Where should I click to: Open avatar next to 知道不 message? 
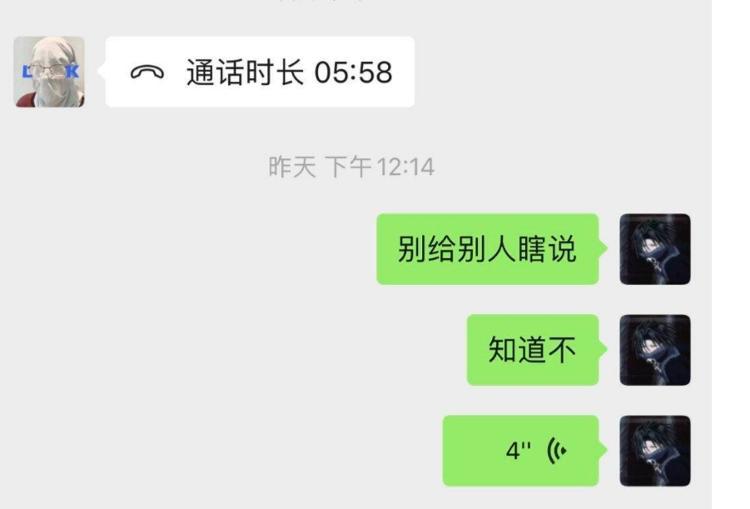pos(655,350)
